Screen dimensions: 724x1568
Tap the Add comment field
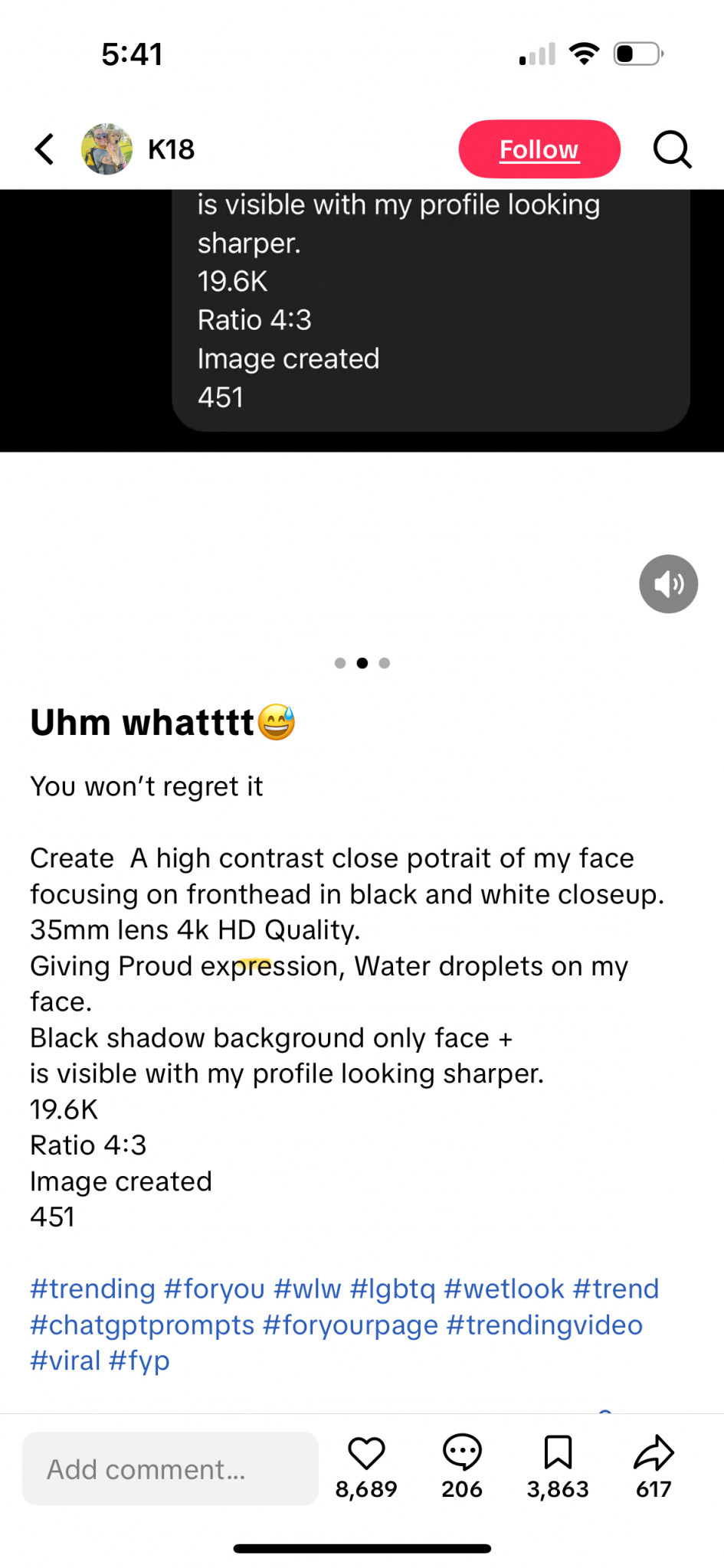170,1468
